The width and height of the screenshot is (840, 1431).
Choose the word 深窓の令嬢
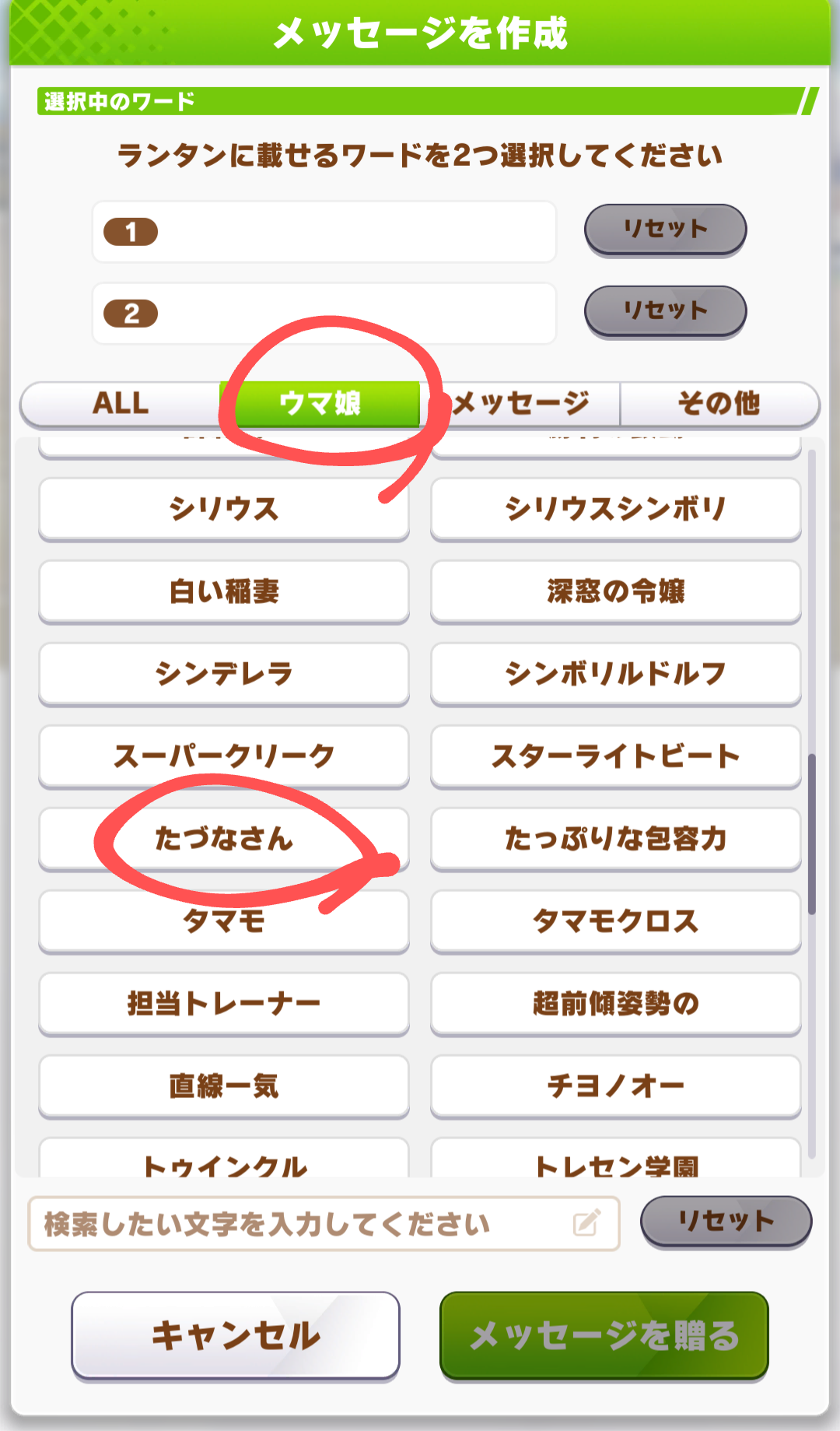click(615, 591)
